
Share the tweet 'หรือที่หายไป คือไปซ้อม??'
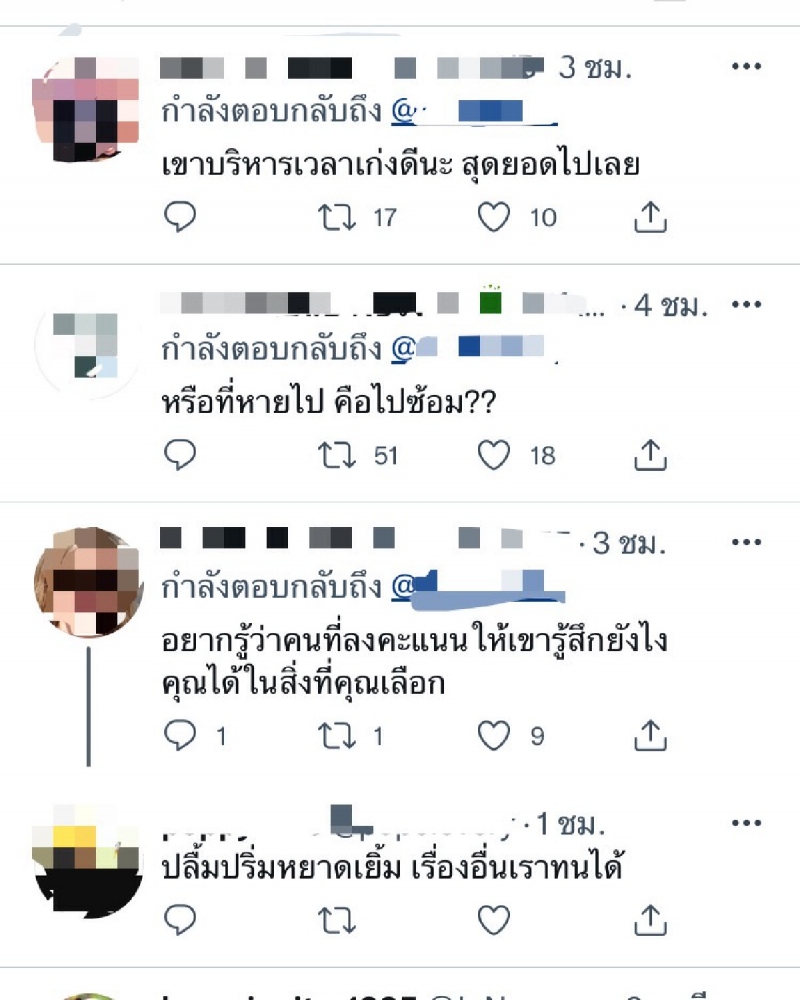(x=650, y=456)
